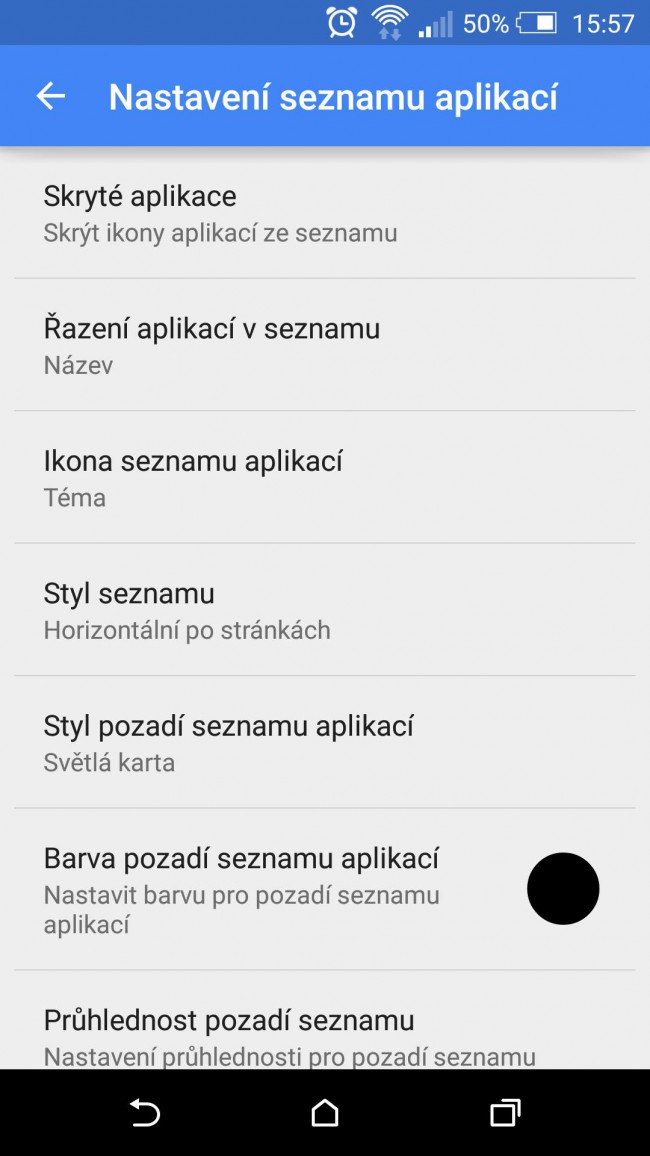Tap the system home button
Image resolution: width=650 pixels, height=1156 pixels.
point(325,1113)
